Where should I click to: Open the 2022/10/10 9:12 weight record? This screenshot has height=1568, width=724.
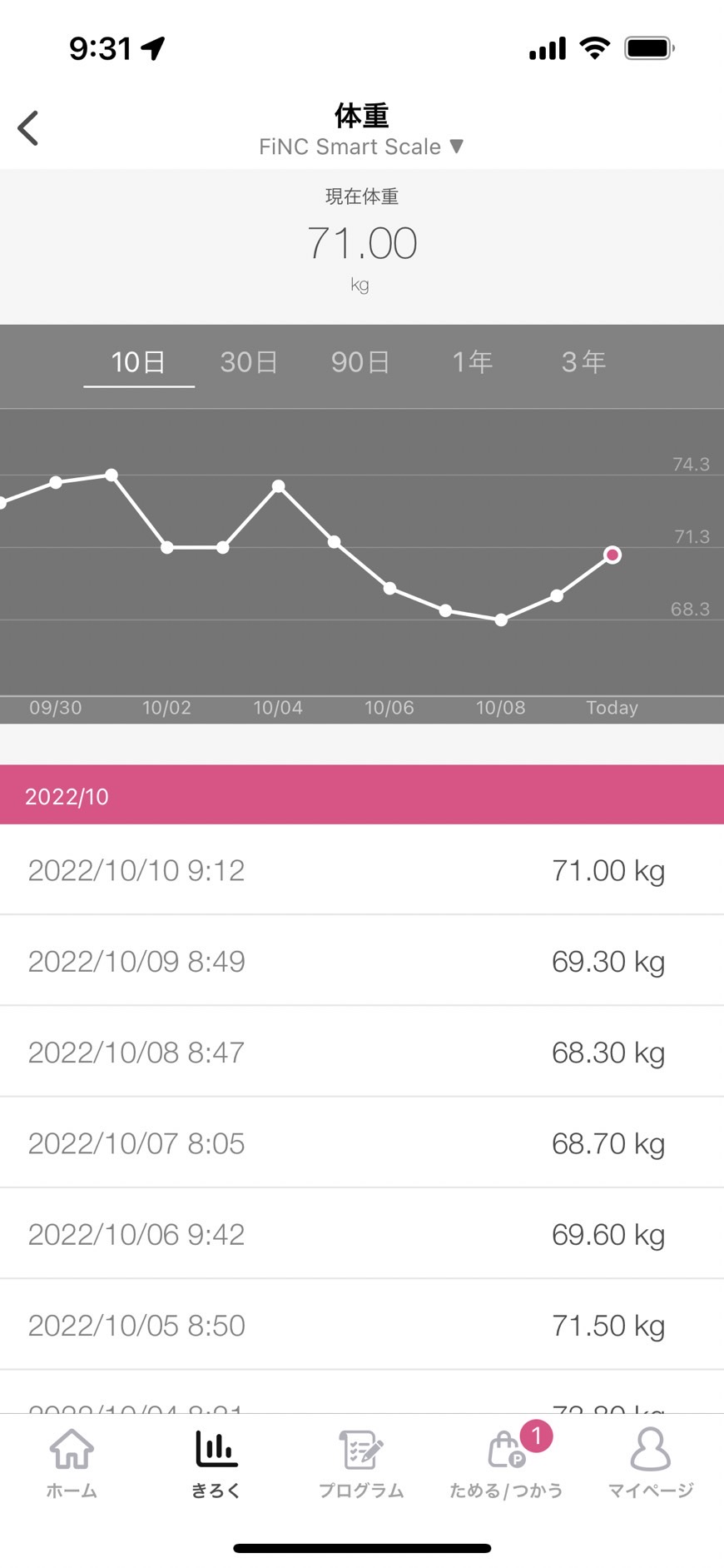(362, 870)
